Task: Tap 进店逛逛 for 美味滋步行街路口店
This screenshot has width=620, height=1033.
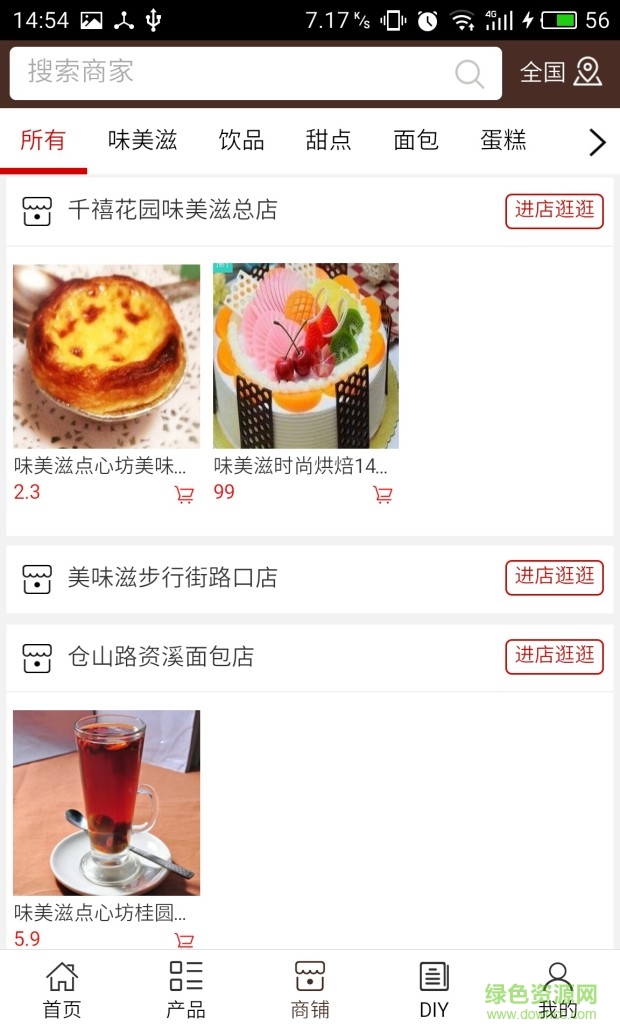Action: [554, 577]
